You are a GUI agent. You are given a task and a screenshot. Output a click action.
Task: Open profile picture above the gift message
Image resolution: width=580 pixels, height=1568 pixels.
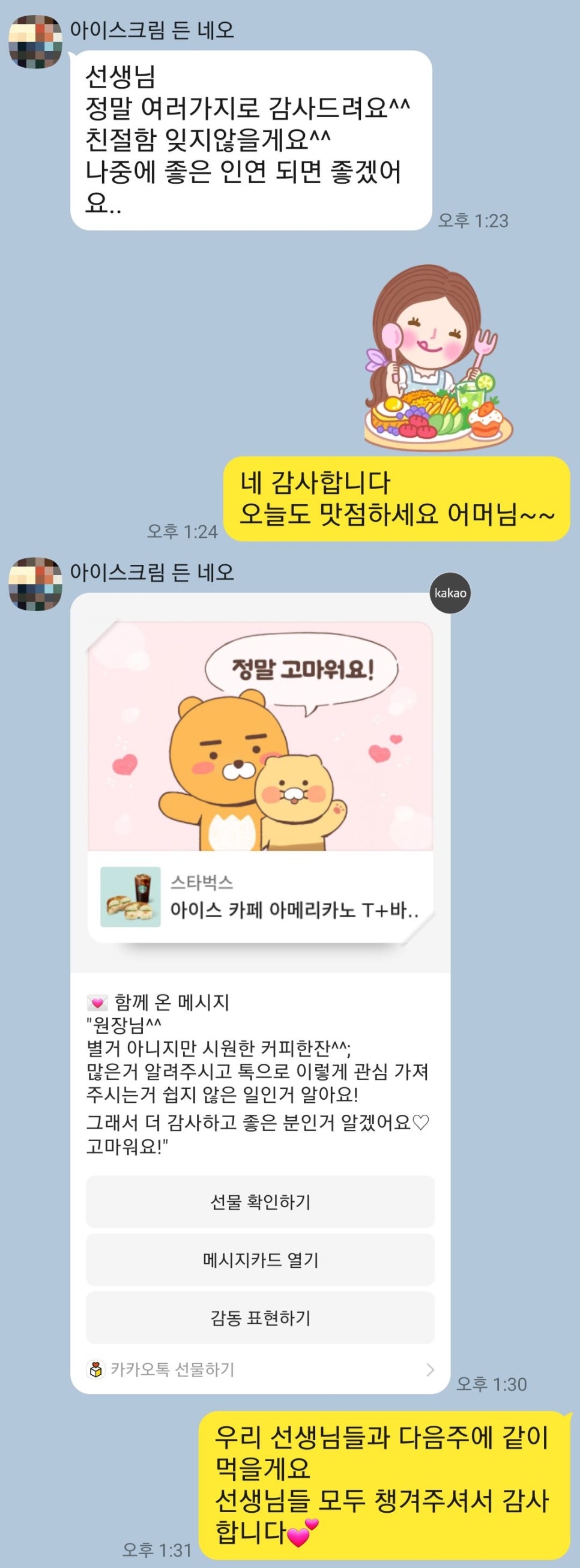pyautogui.click(x=35, y=583)
